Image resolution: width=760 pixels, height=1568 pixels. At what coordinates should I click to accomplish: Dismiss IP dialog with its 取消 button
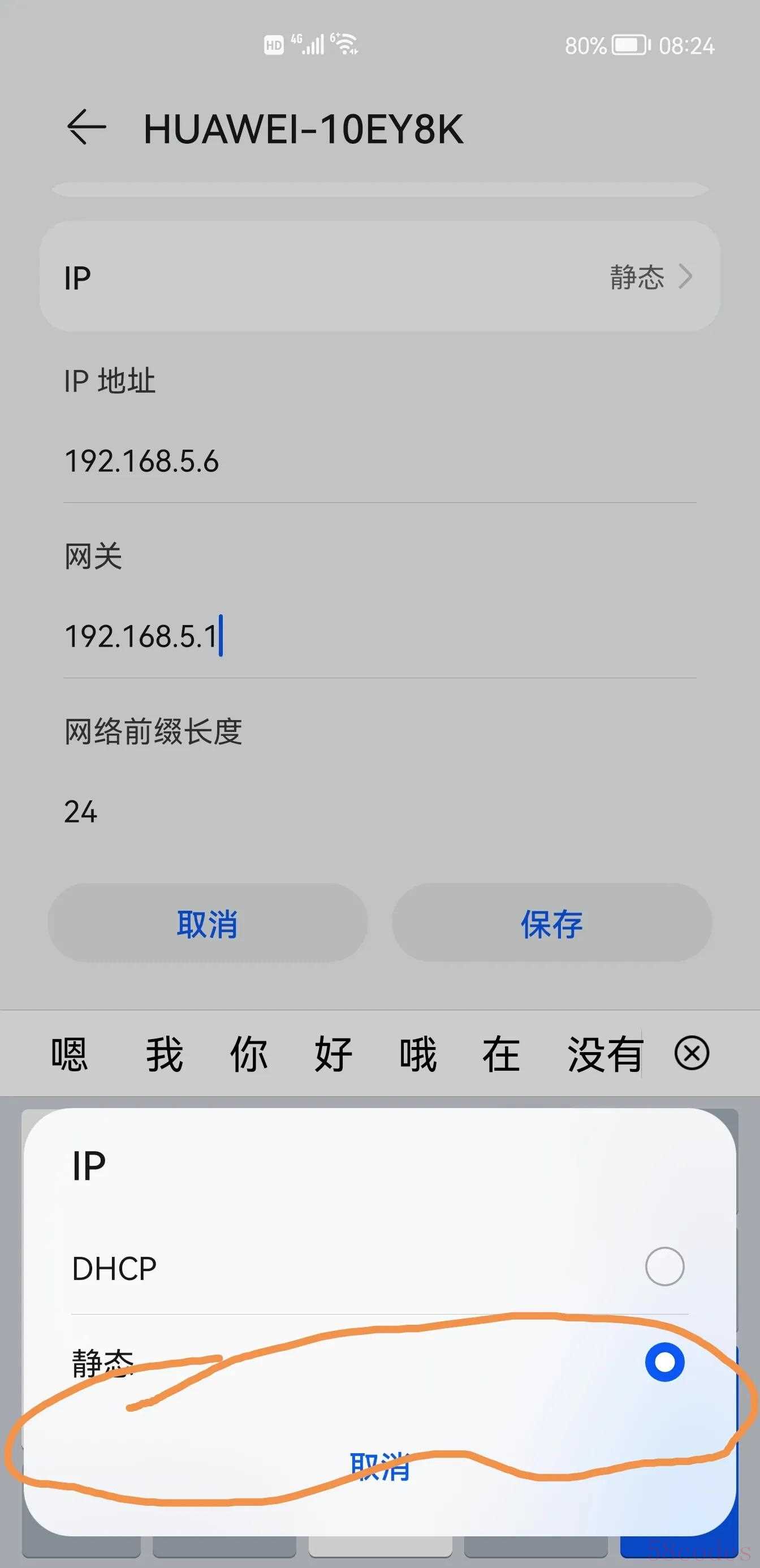[x=381, y=1466]
